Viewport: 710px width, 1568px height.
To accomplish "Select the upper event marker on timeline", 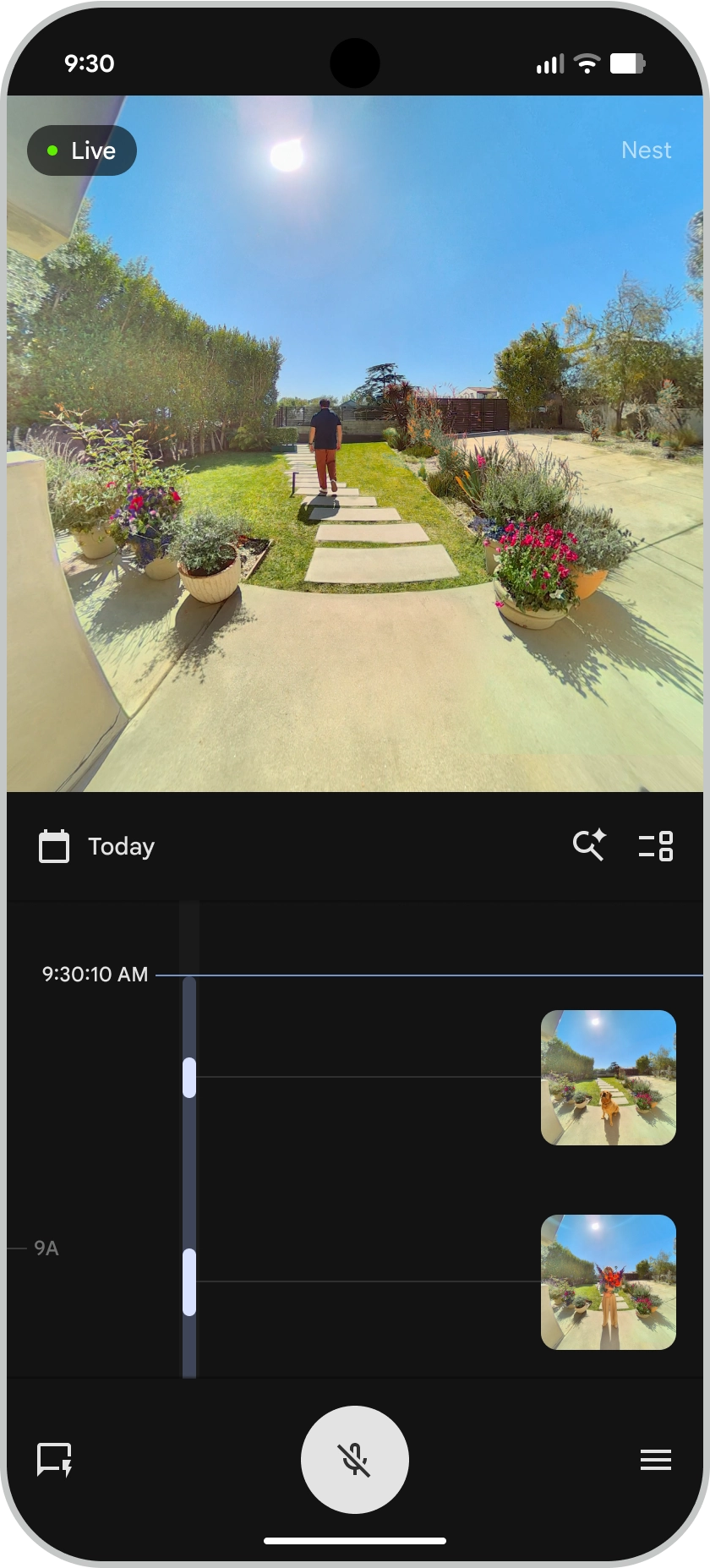I will coord(189,1078).
